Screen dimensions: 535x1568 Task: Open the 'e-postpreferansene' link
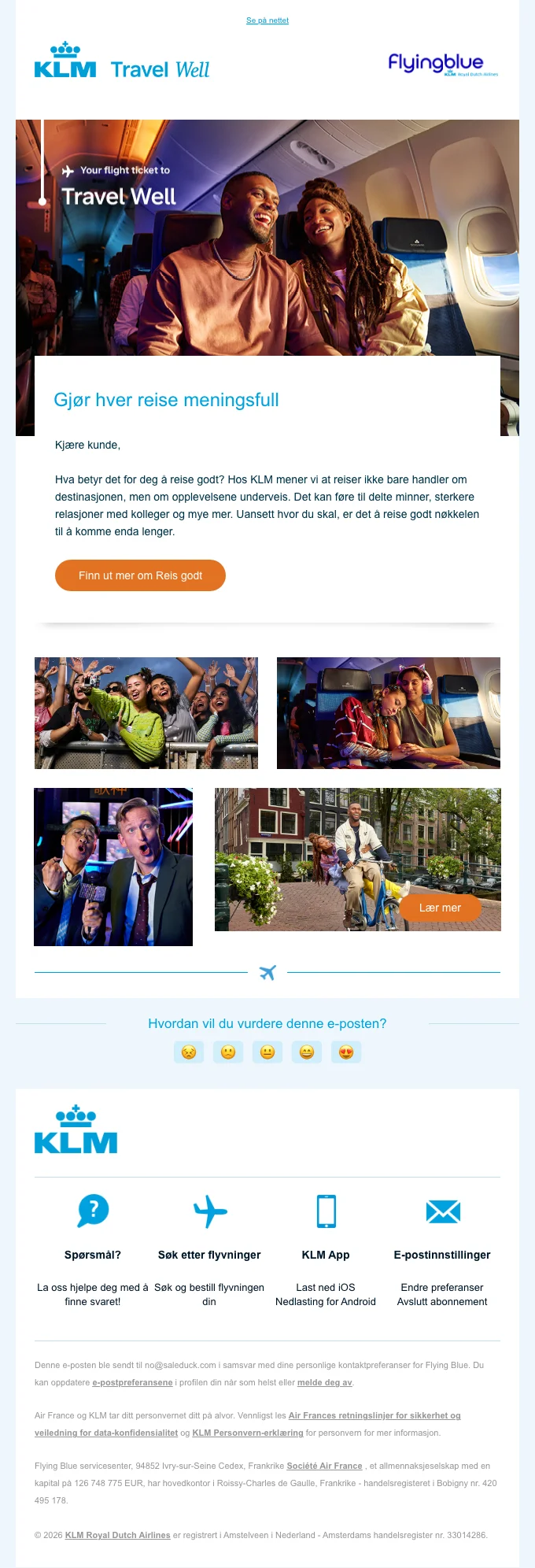click(x=132, y=1382)
